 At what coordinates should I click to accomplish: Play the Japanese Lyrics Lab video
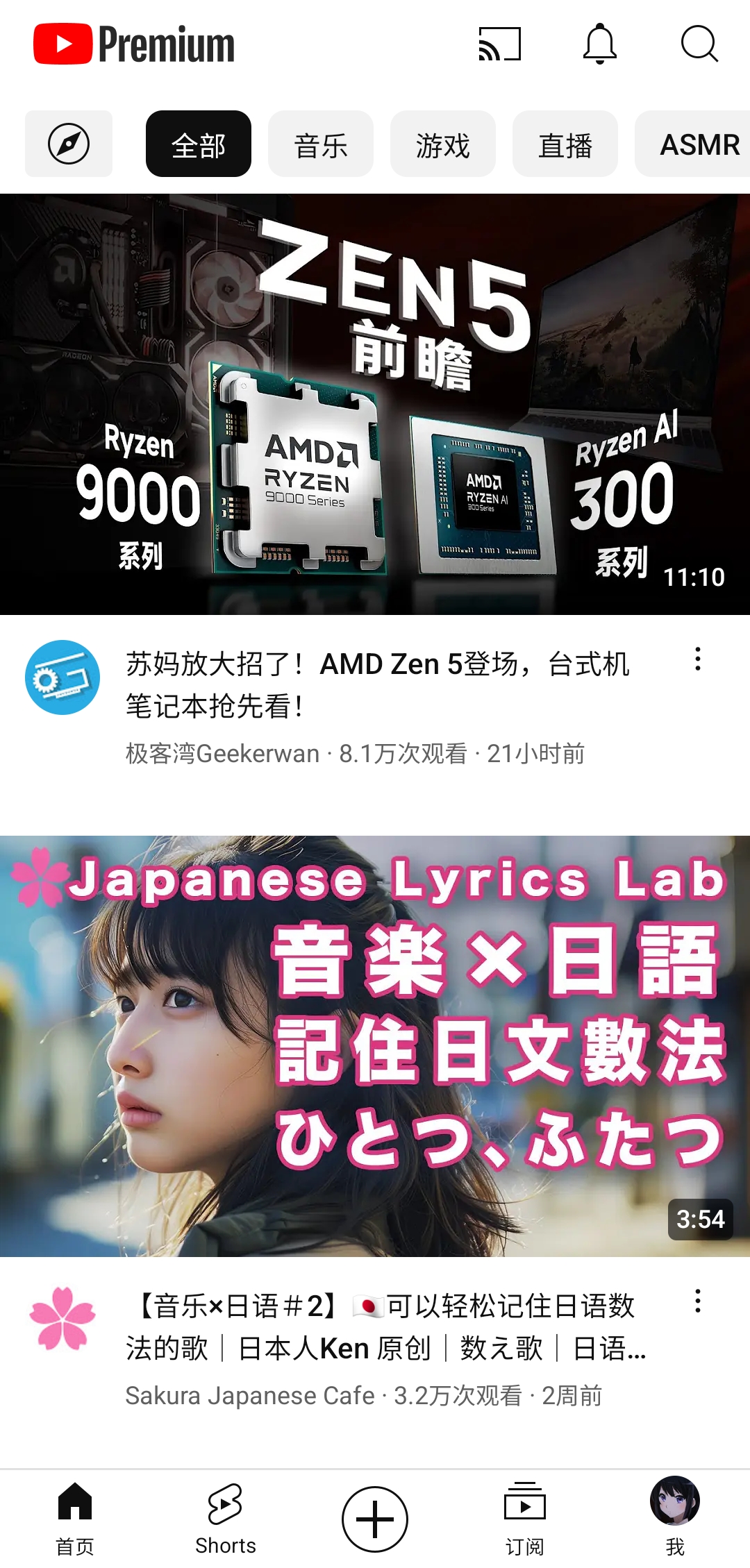click(375, 1046)
